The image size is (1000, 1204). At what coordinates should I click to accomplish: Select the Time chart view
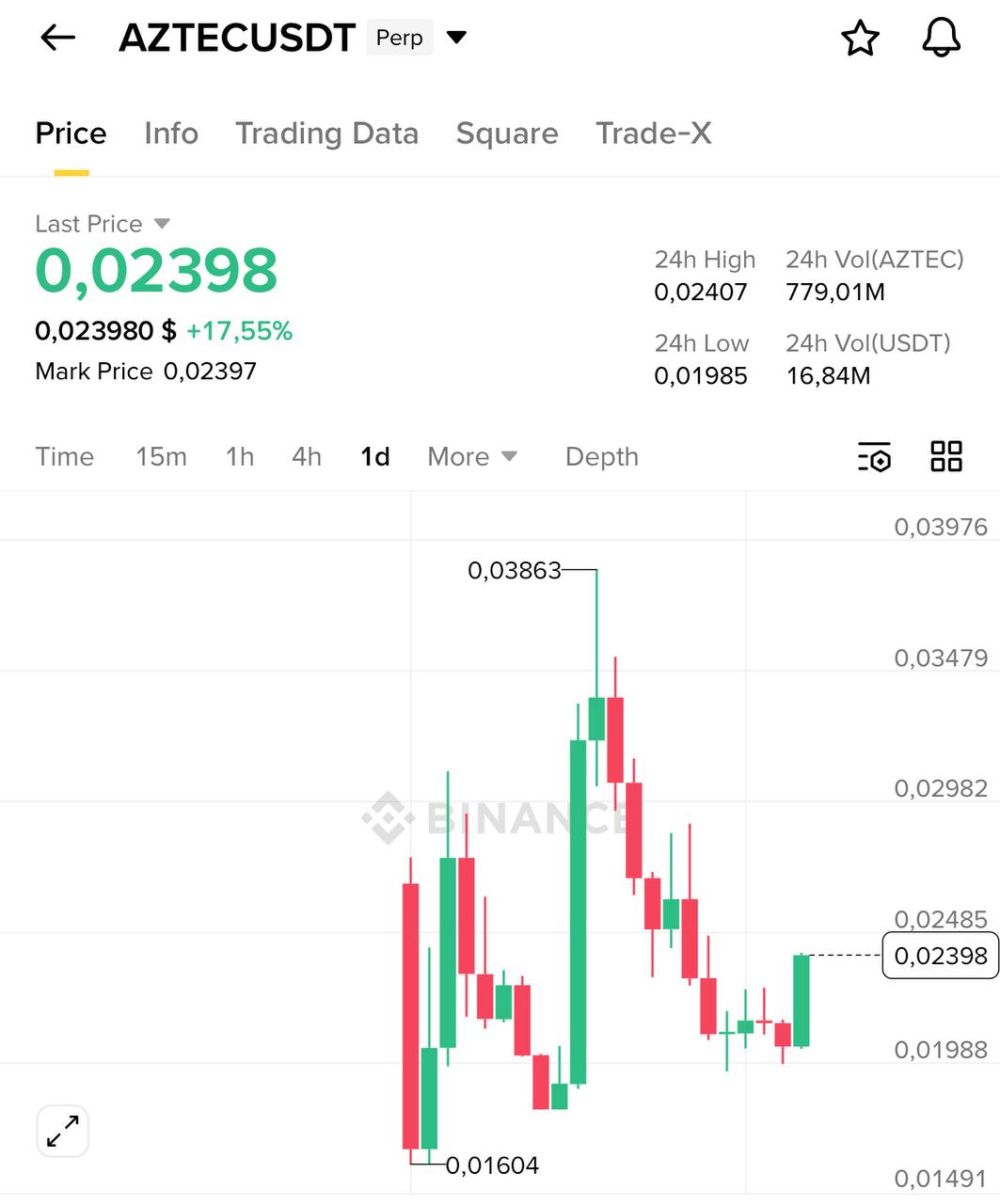65,457
